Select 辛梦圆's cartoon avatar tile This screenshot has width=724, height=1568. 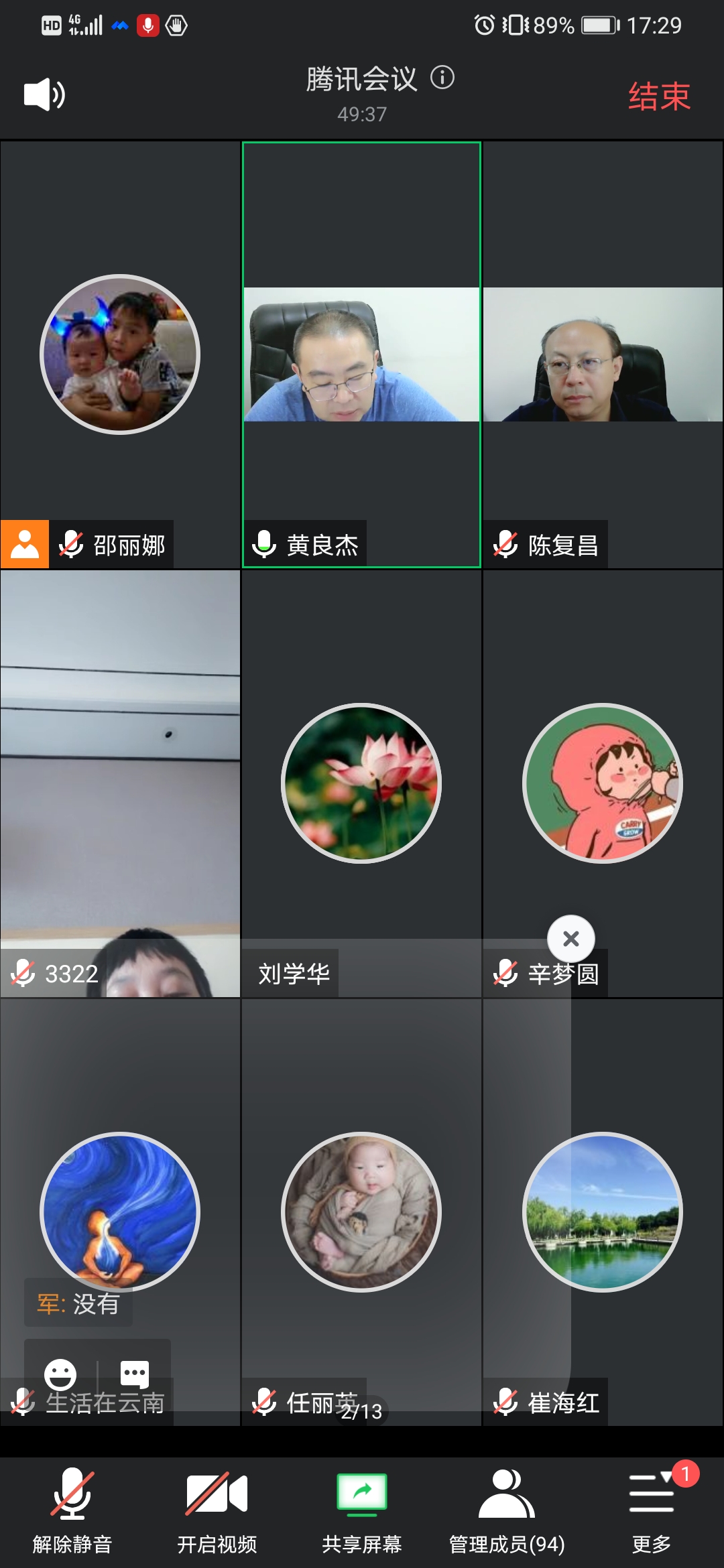[x=603, y=783]
